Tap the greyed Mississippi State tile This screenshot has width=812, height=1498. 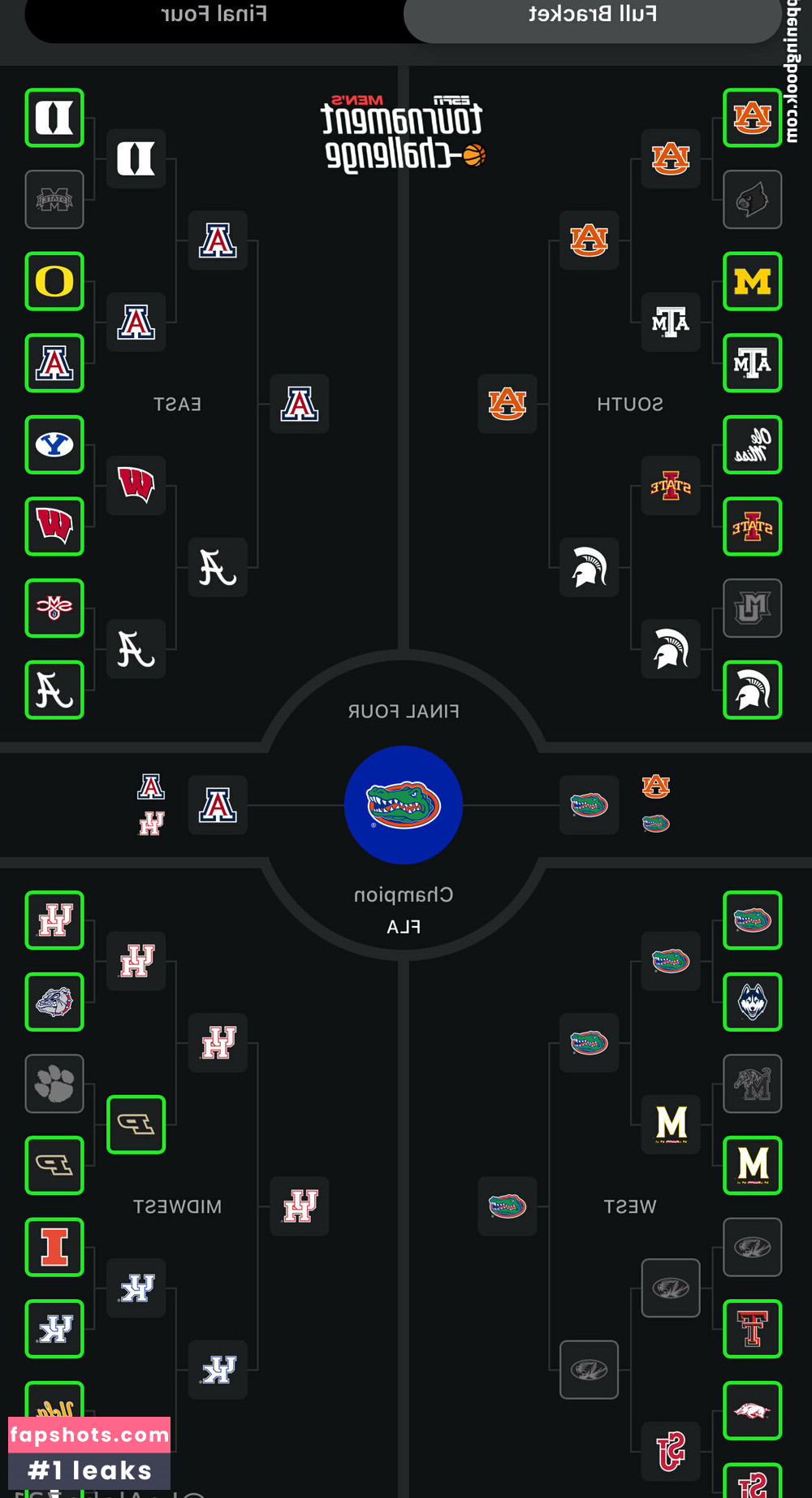pos(54,199)
